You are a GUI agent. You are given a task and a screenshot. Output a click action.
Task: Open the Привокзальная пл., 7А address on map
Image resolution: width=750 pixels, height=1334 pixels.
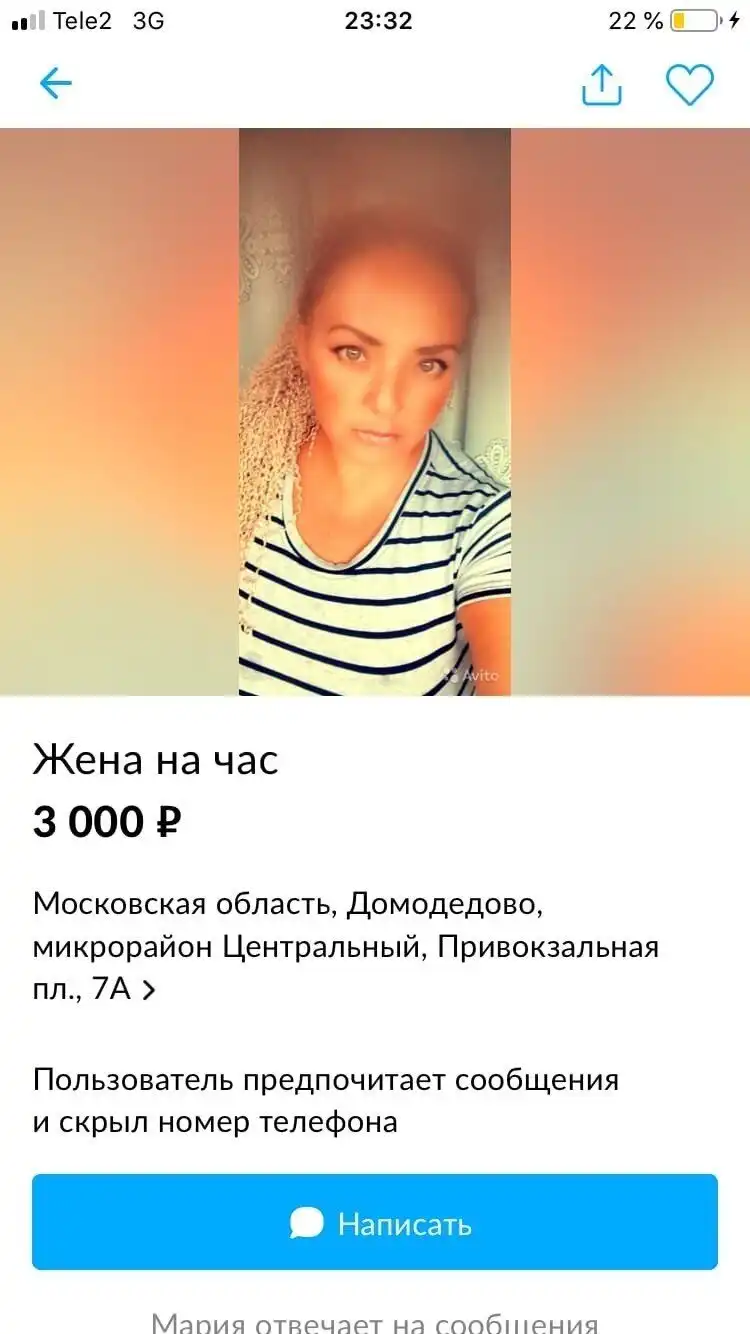click(x=345, y=946)
